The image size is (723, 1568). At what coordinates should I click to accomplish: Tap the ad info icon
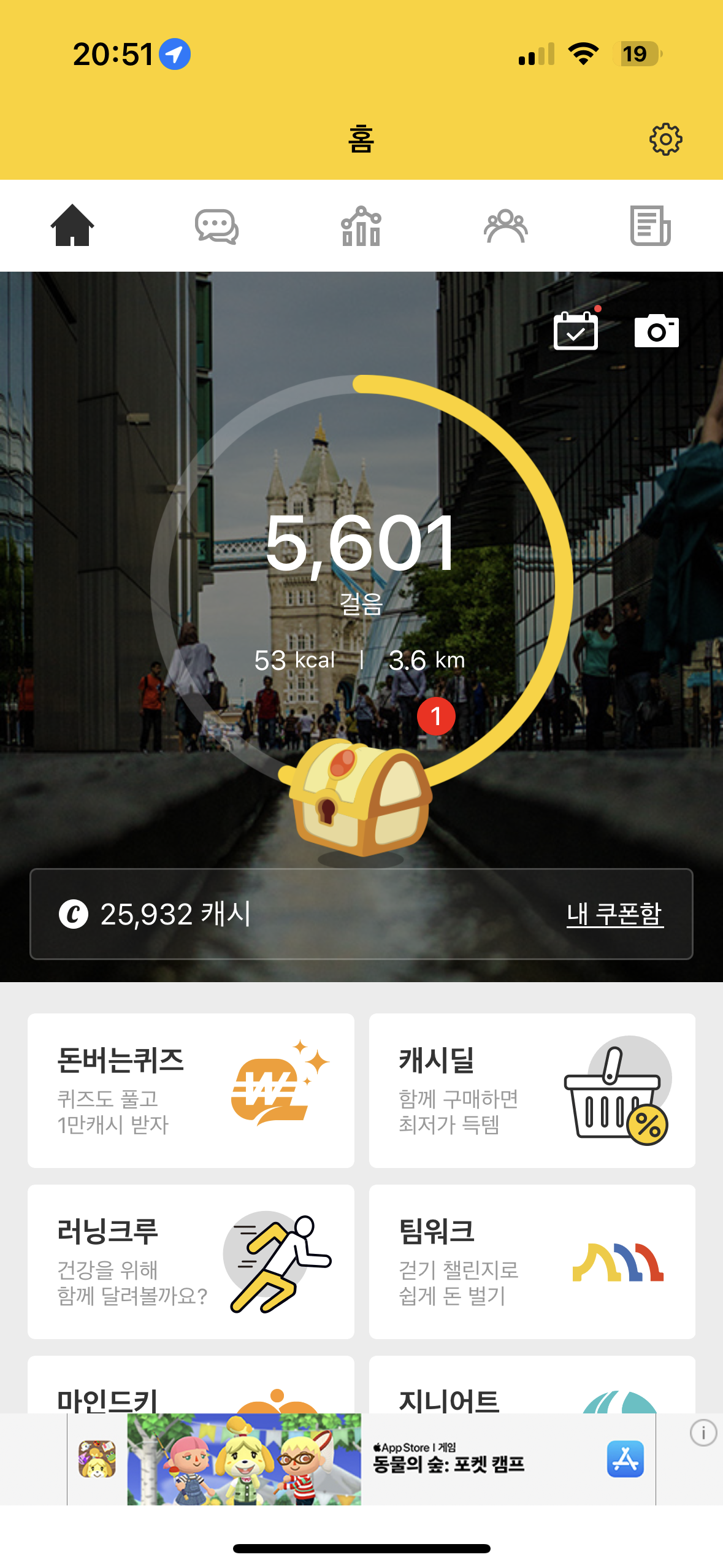coord(703,1433)
